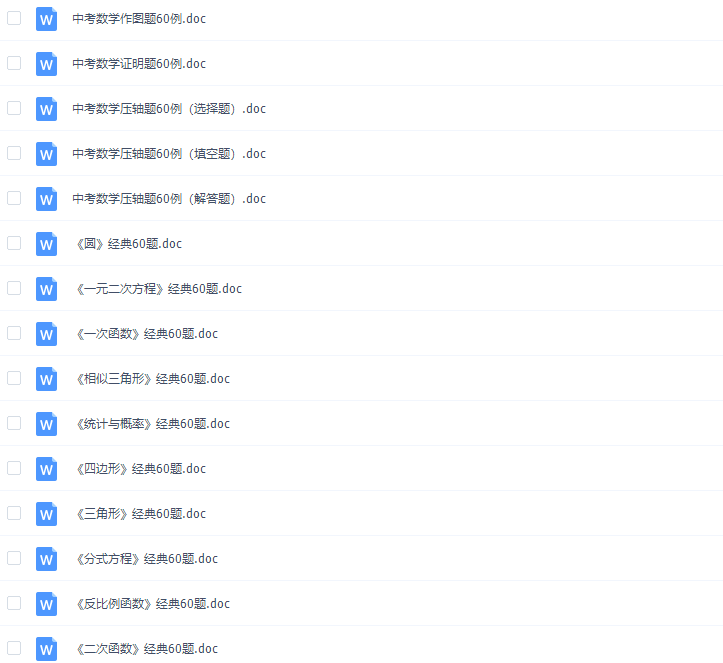The height and width of the screenshot is (663, 723).
Task: Open 中考数学证明题60例.doc file
Action: (139, 64)
